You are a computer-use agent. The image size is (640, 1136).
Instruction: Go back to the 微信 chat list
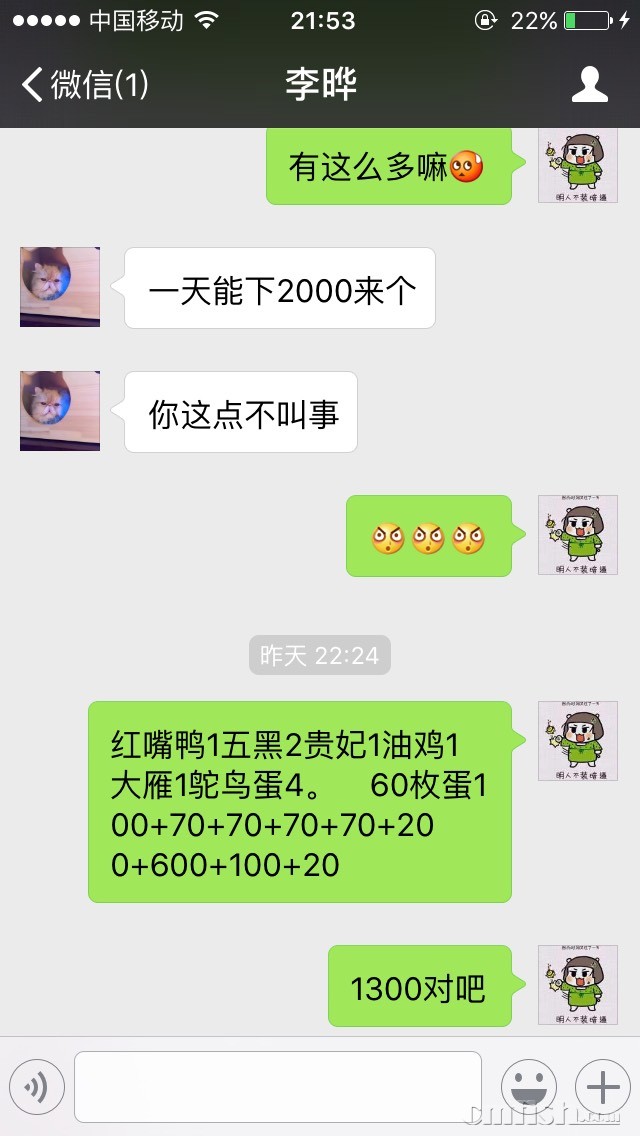85,85
